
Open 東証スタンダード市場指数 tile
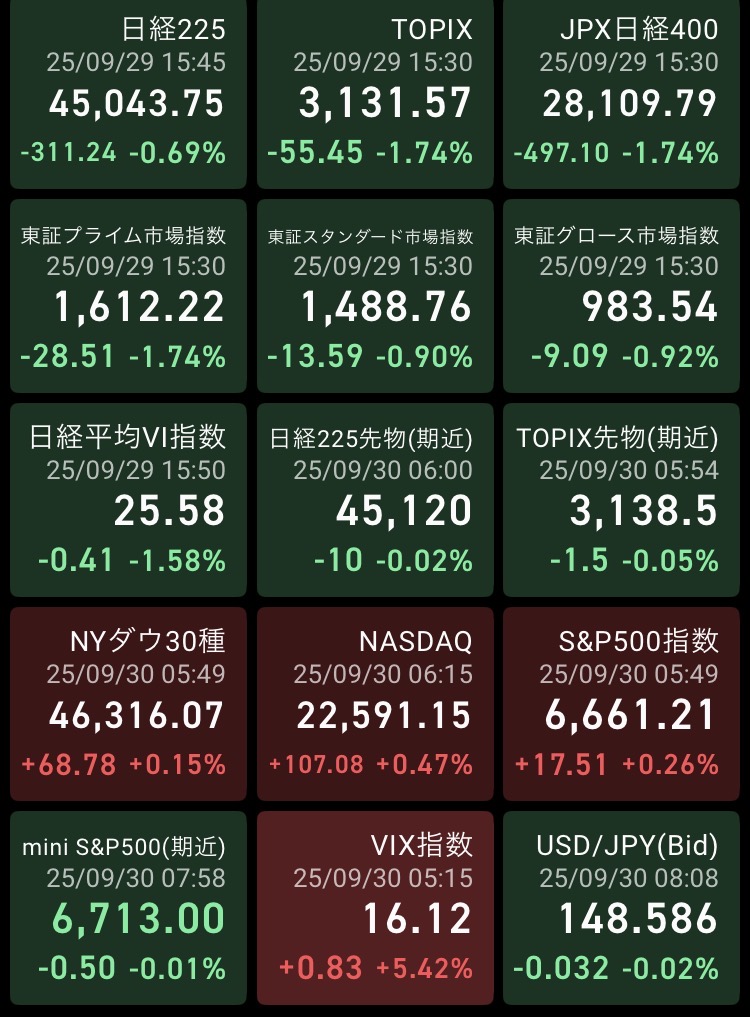coord(375,295)
